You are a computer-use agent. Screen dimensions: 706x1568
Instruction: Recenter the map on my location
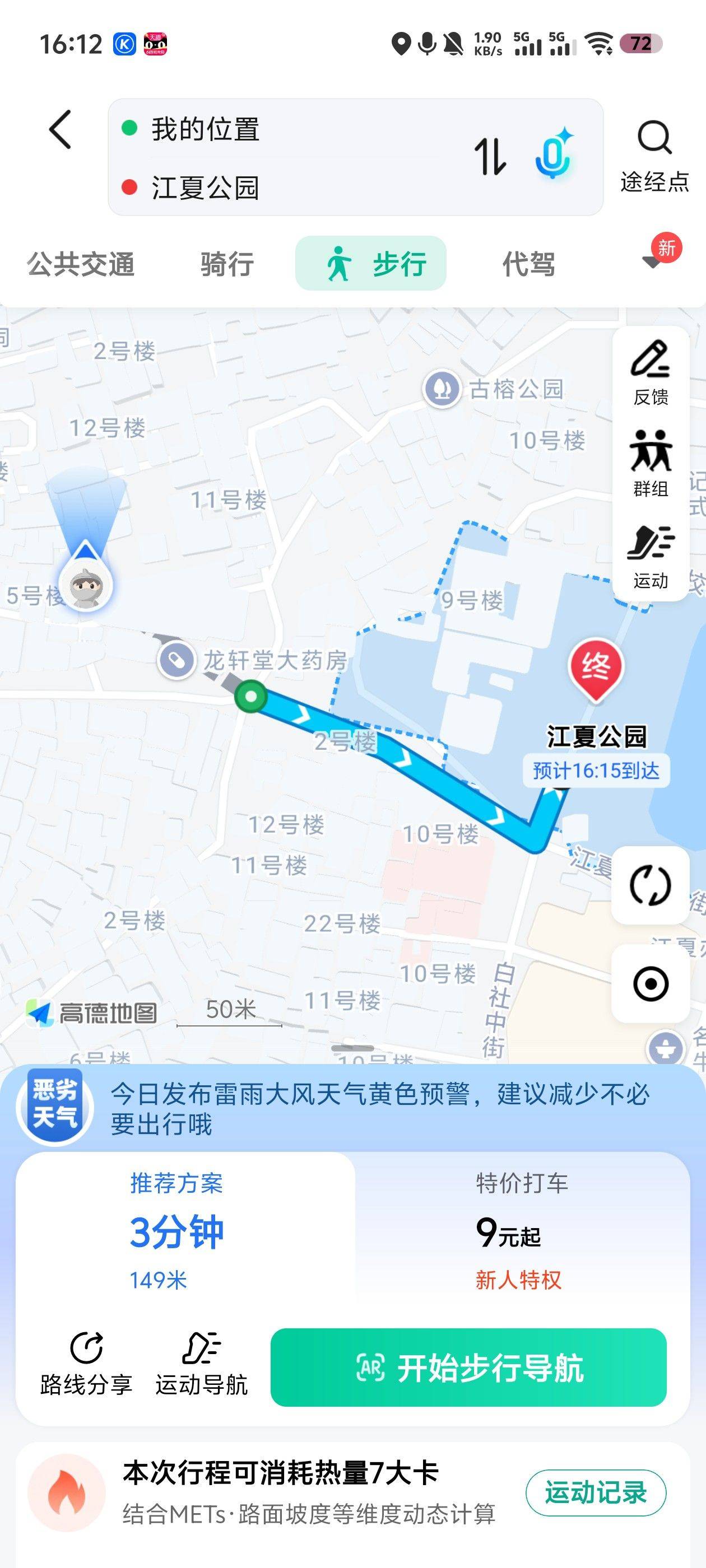[651, 984]
